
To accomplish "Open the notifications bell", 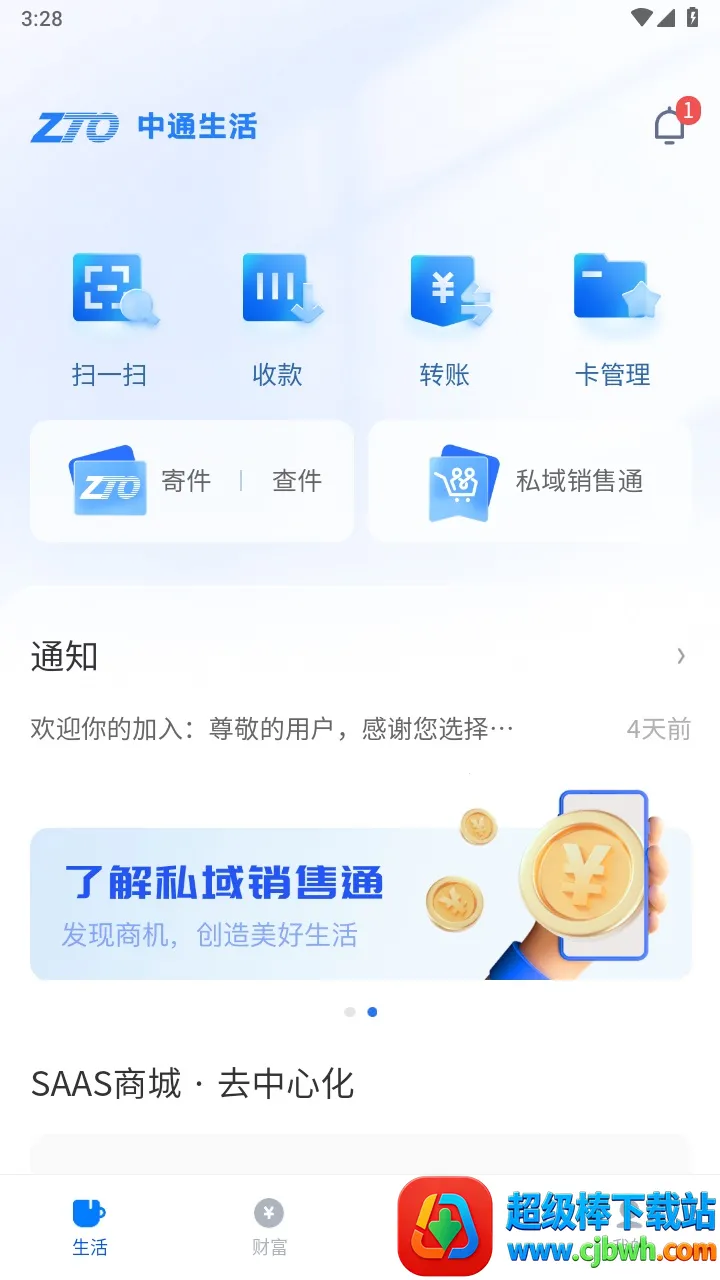I will (x=670, y=126).
